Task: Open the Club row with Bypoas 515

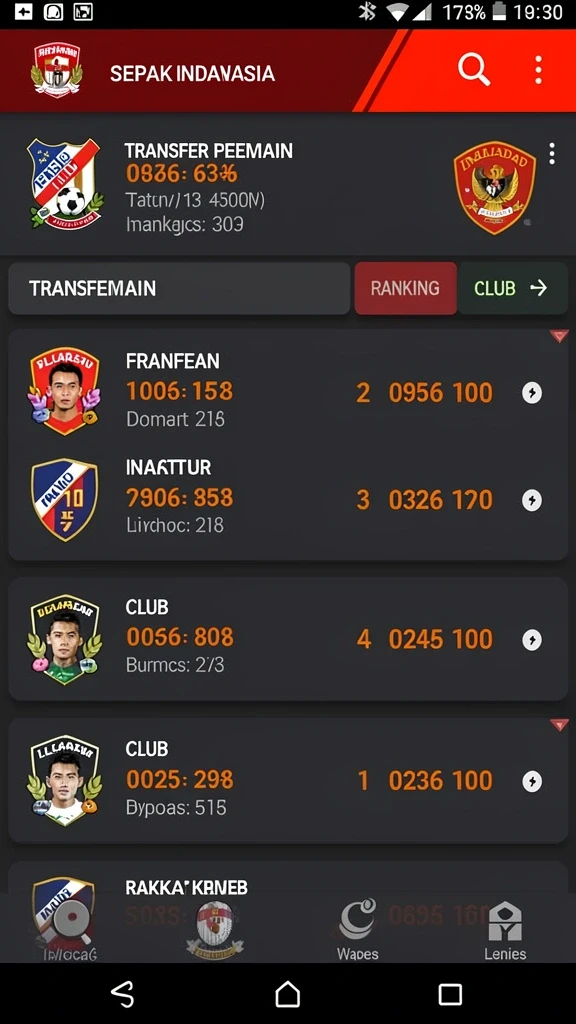Action: (288, 780)
